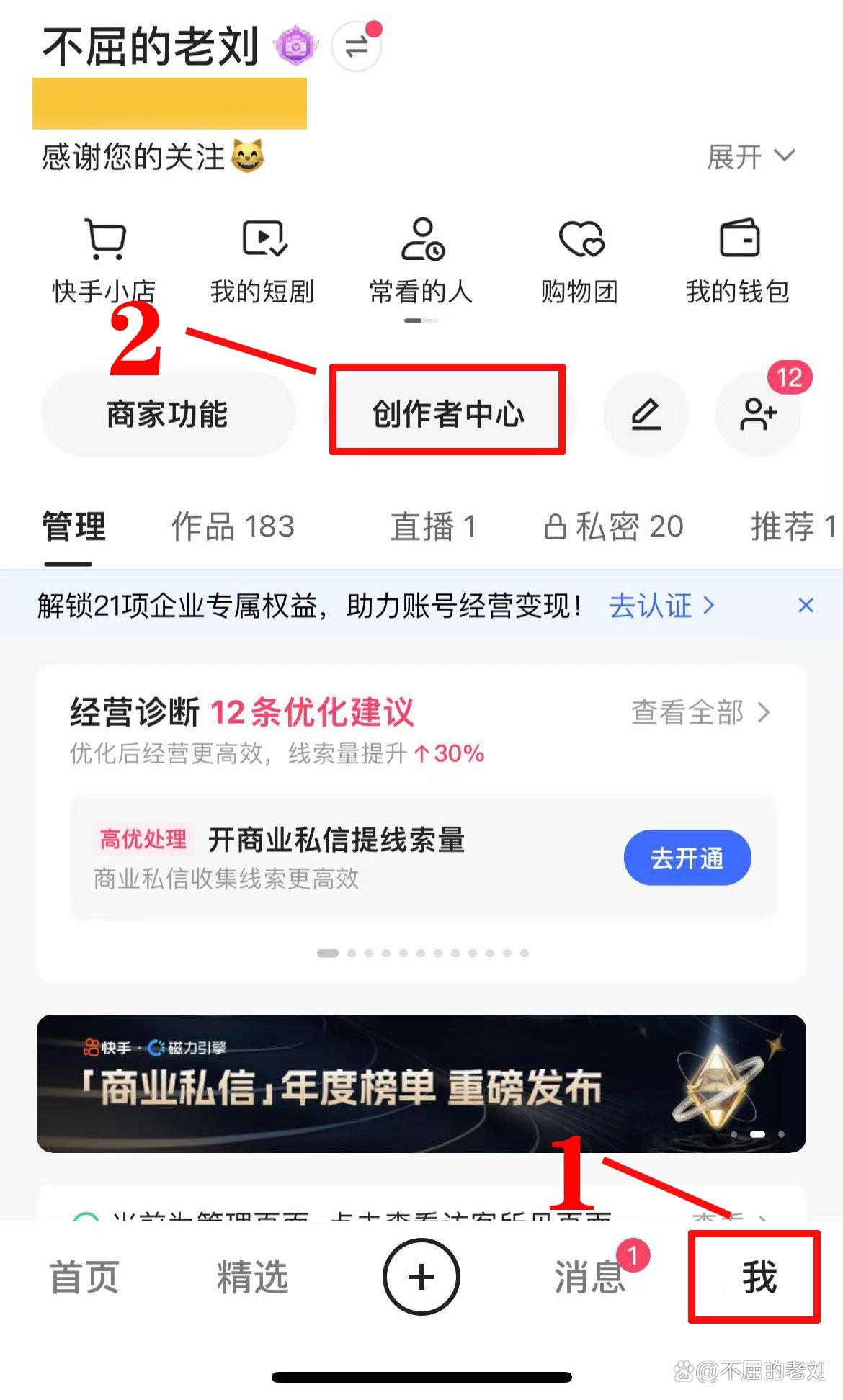Tap the 商家功能 button
Viewport: 843px width, 1400px height.
[x=169, y=414]
